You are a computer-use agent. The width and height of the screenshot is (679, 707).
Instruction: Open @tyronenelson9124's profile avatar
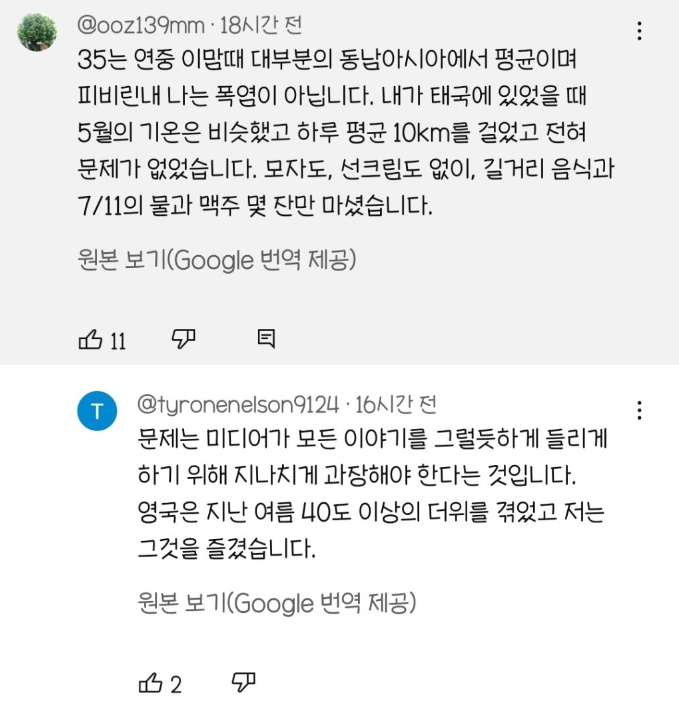pos(97,412)
